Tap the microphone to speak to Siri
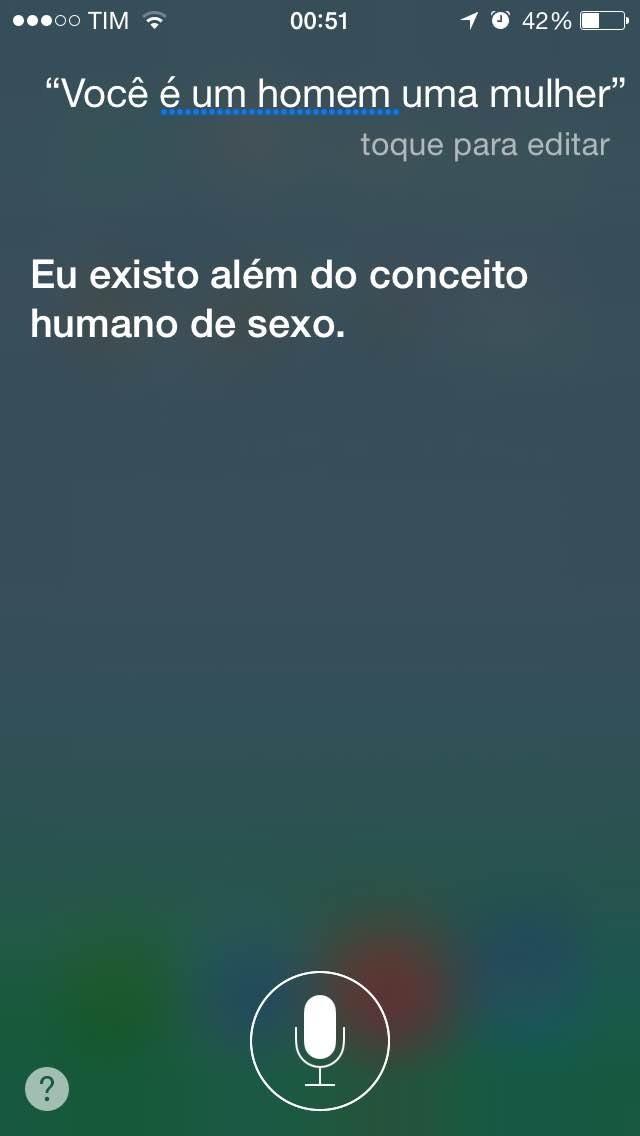Screen dimensions: 640x1136 click(x=320, y=1041)
